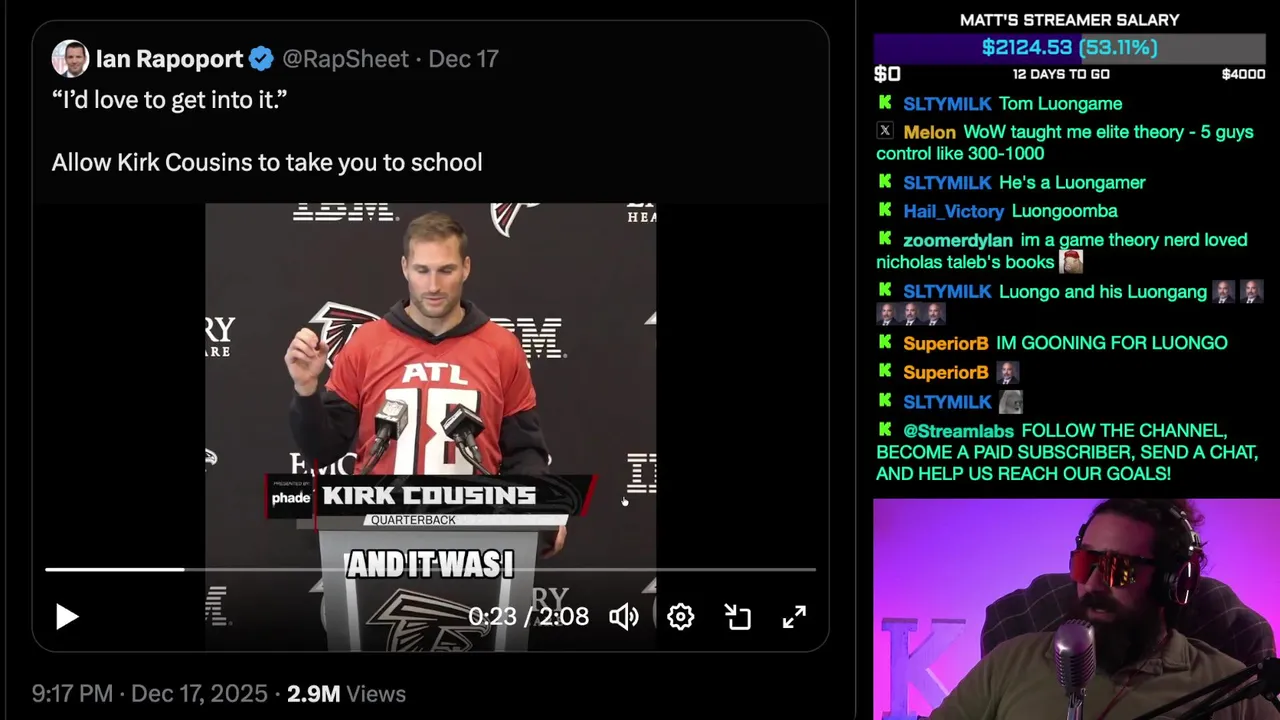Open Ian Rapoport's profile picture
Viewport: 1280px width, 720px height.
70,59
